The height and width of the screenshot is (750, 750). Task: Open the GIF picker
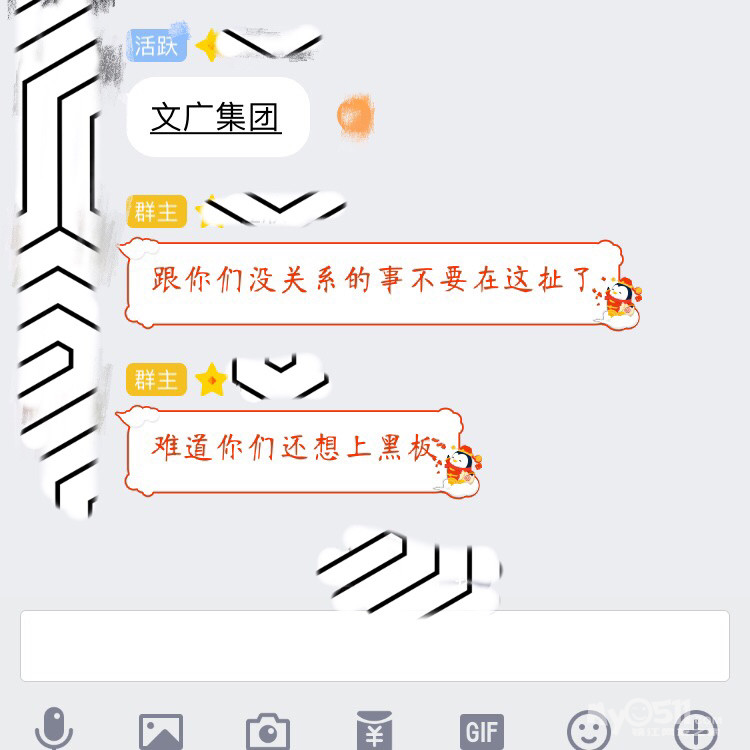pos(481,731)
